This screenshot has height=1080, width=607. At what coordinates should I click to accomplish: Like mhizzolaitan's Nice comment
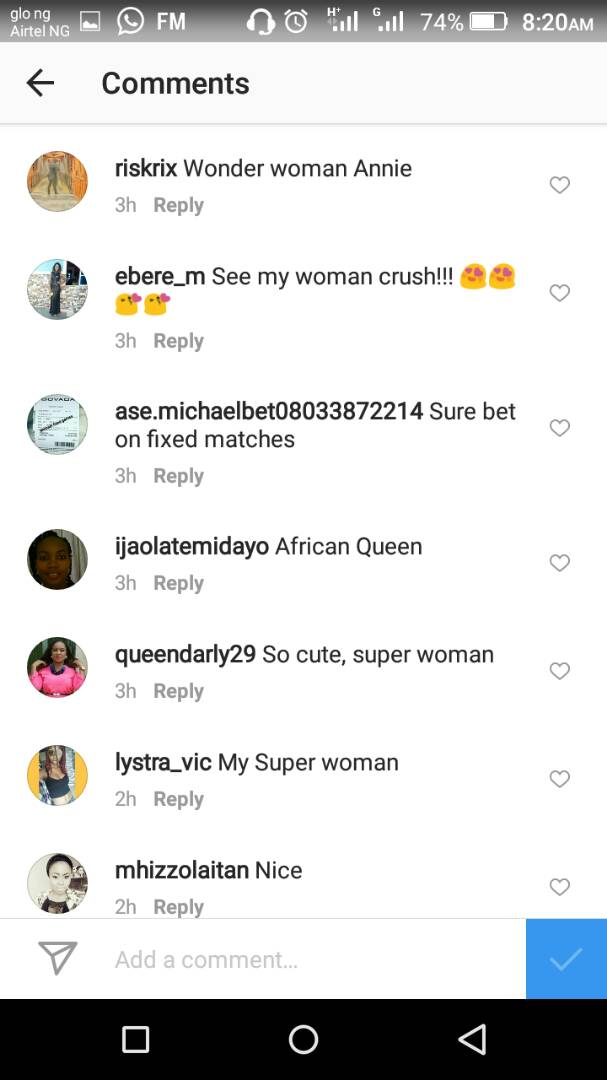tap(560, 887)
